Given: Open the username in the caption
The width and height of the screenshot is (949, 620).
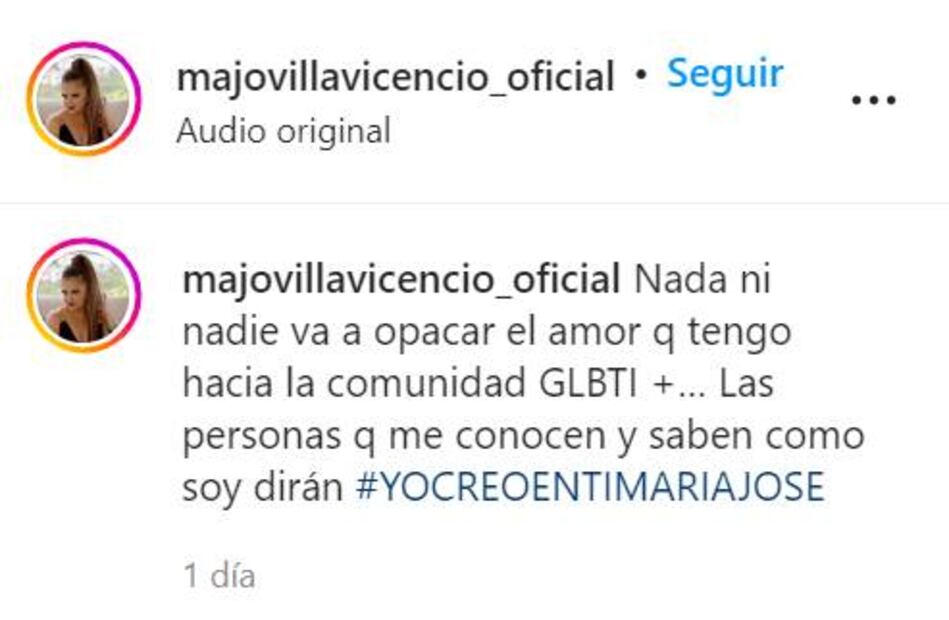Looking at the screenshot, I should click(x=401, y=280).
